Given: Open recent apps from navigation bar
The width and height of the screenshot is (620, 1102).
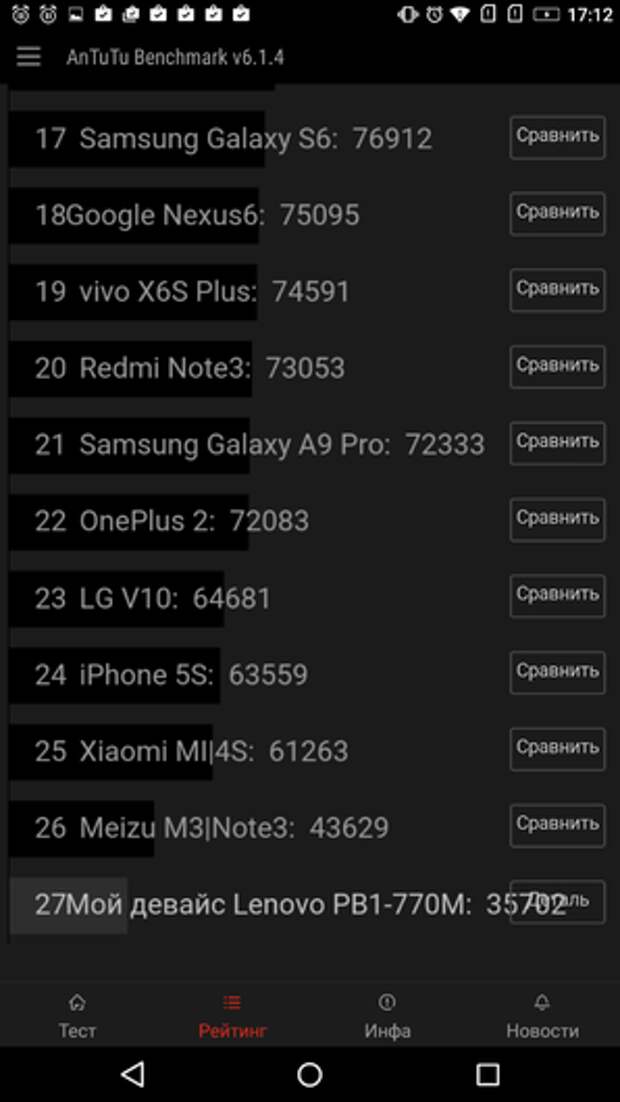Looking at the screenshot, I should pyautogui.click(x=487, y=1074).
